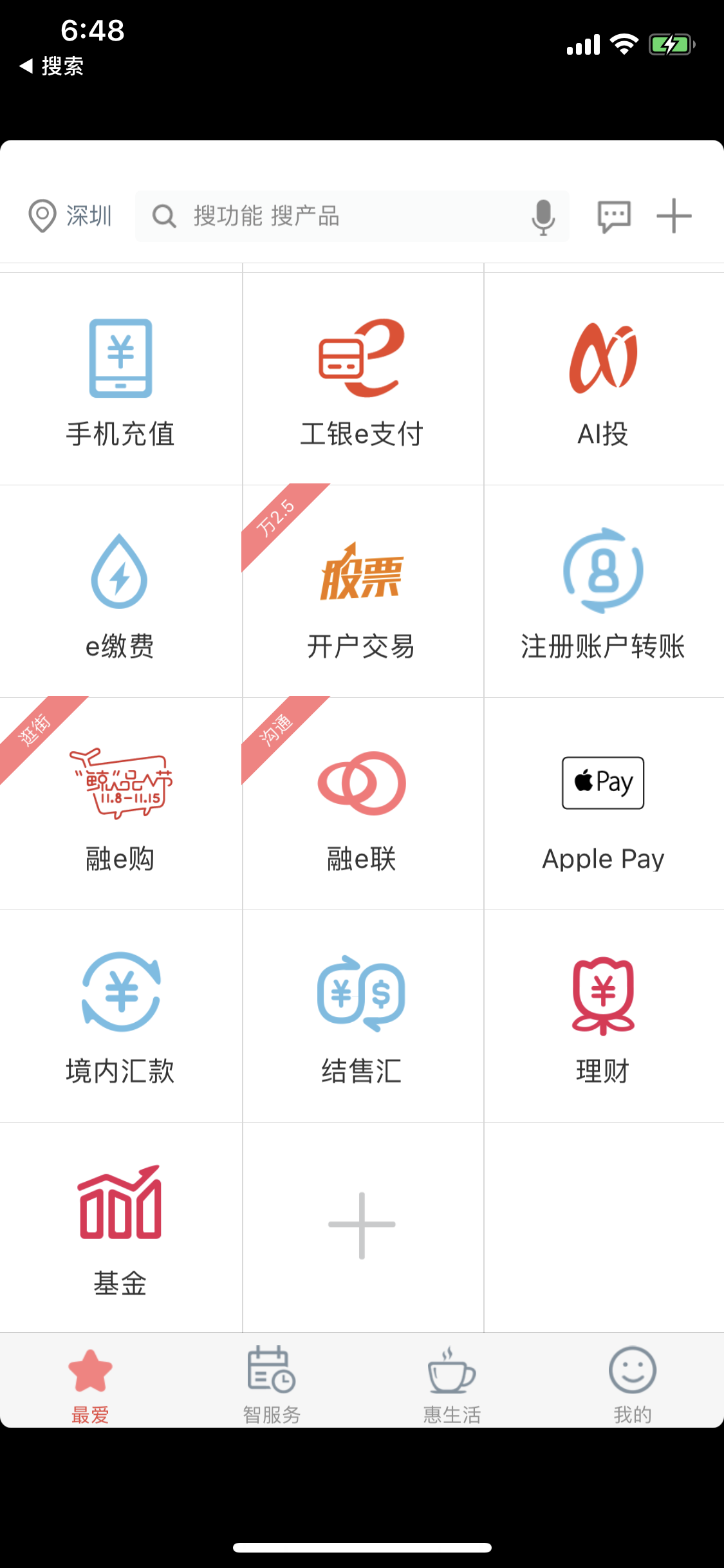The height and width of the screenshot is (1568, 724).
Task: Open 注册账户转账 transfer
Action: (603, 592)
